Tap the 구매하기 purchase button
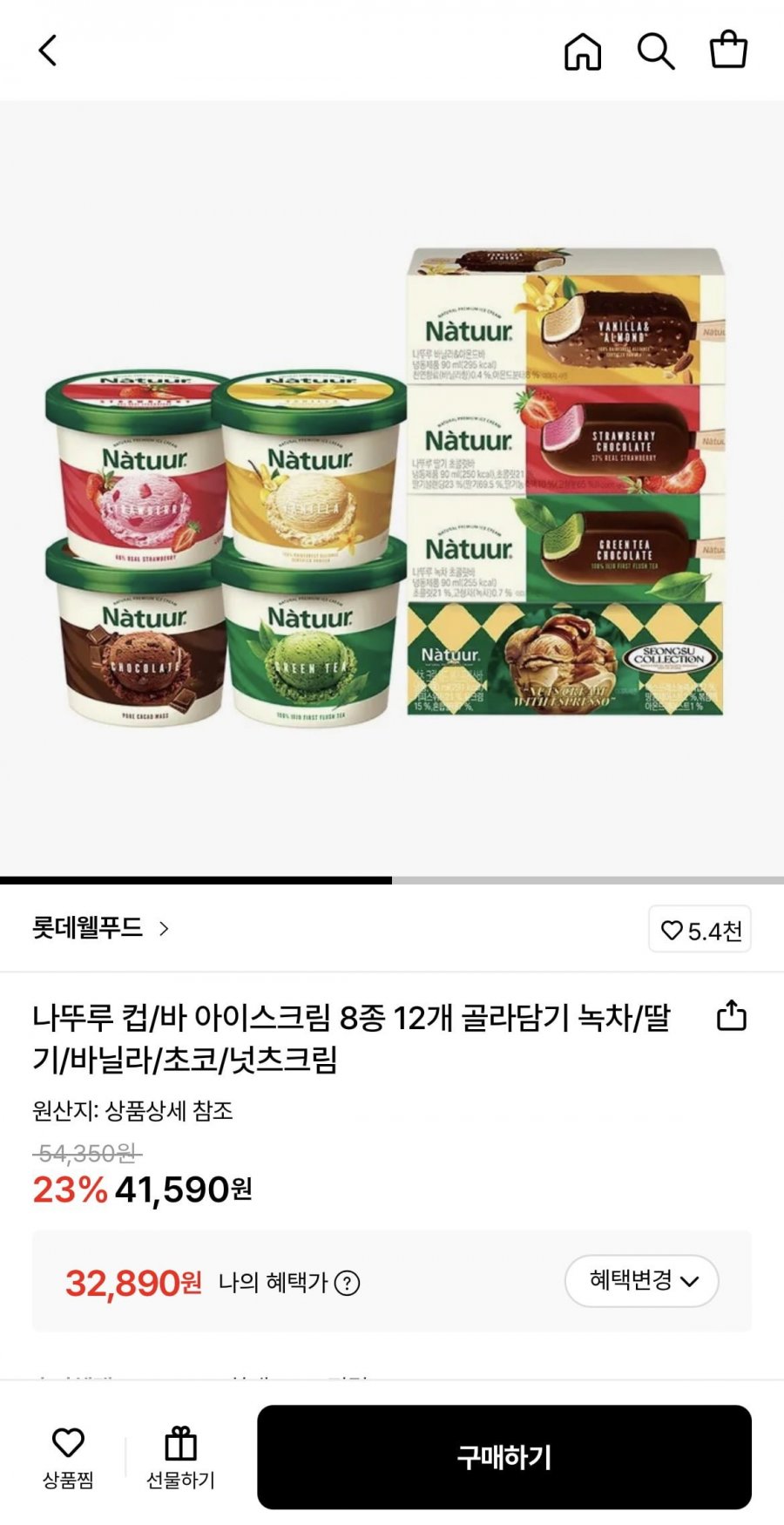This screenshot has width=784, height=1525. pyautogui.click(x=504, y=1457)
